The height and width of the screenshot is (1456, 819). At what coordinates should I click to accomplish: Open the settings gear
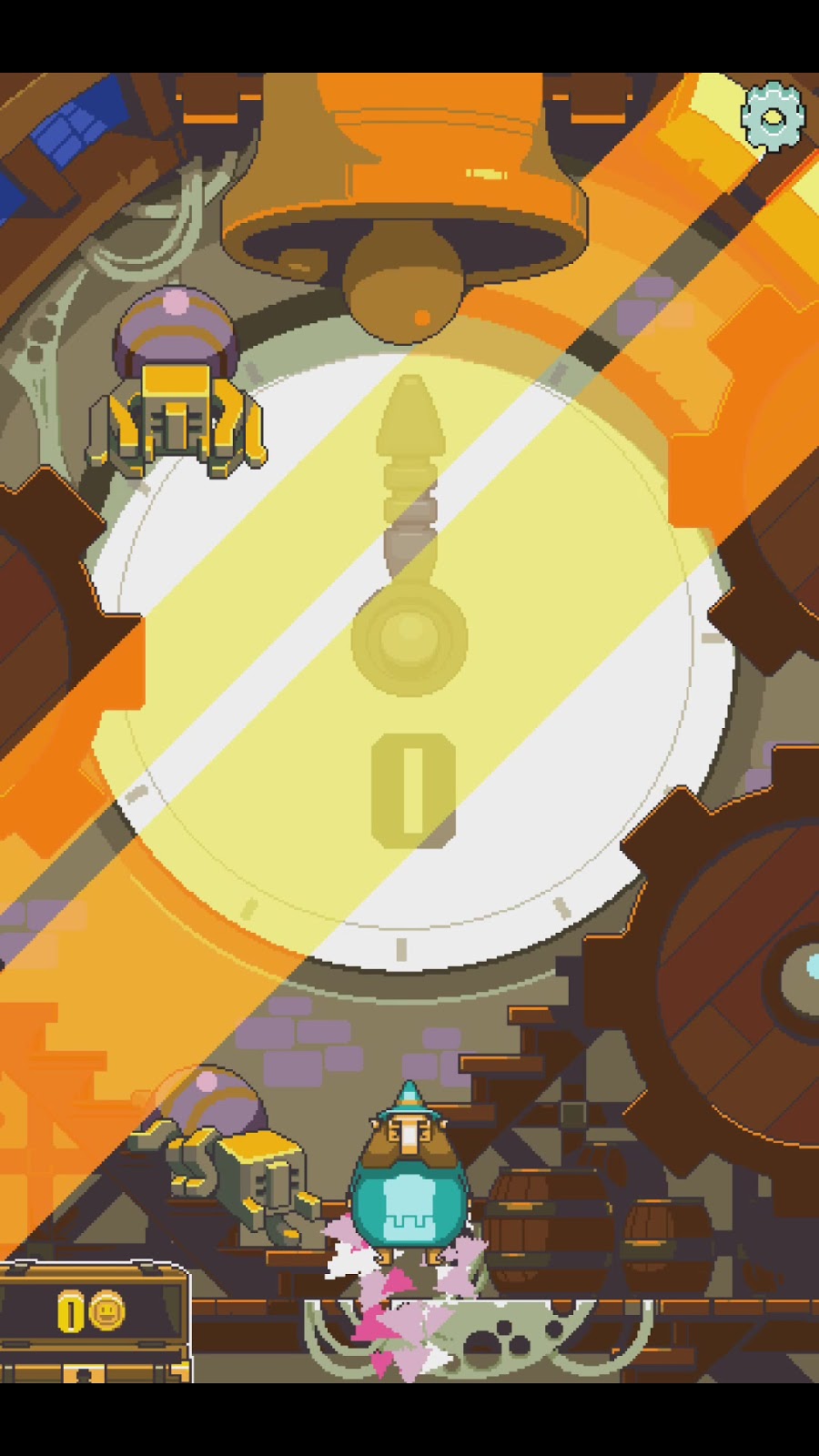773,116
